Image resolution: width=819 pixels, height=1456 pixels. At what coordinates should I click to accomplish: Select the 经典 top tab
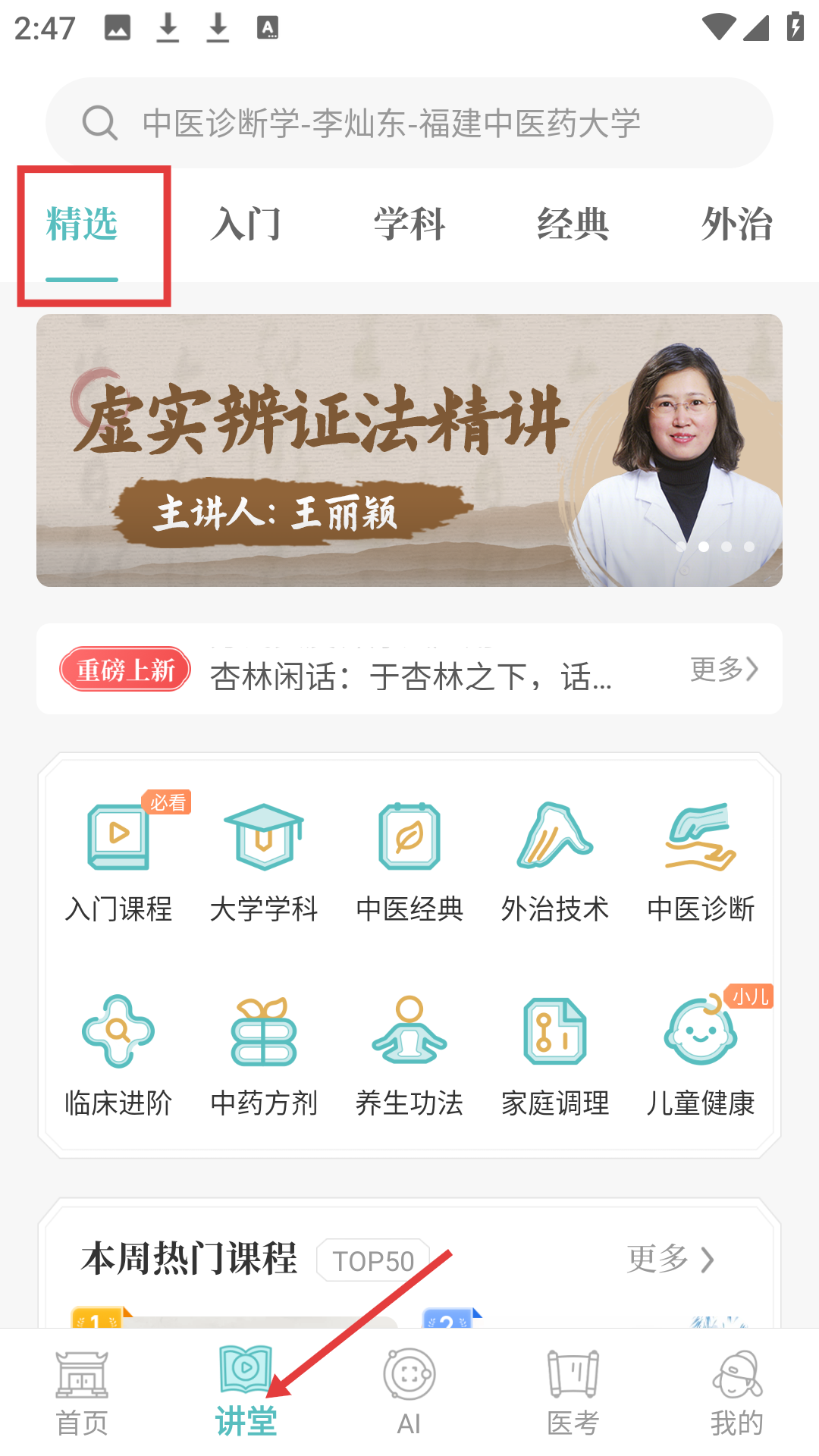pyautogui.click(x=573, y=224)
